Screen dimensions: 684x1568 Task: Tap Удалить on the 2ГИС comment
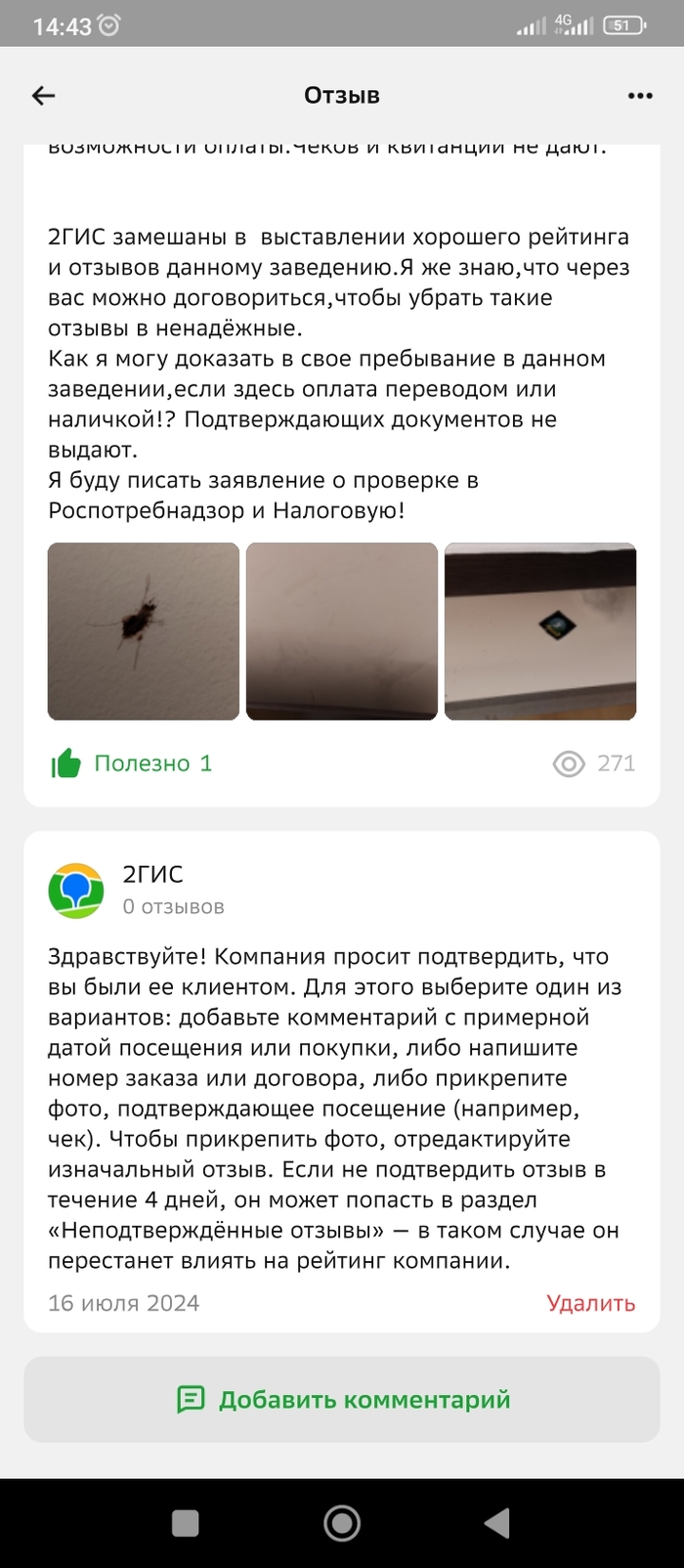click(590, 1303)
